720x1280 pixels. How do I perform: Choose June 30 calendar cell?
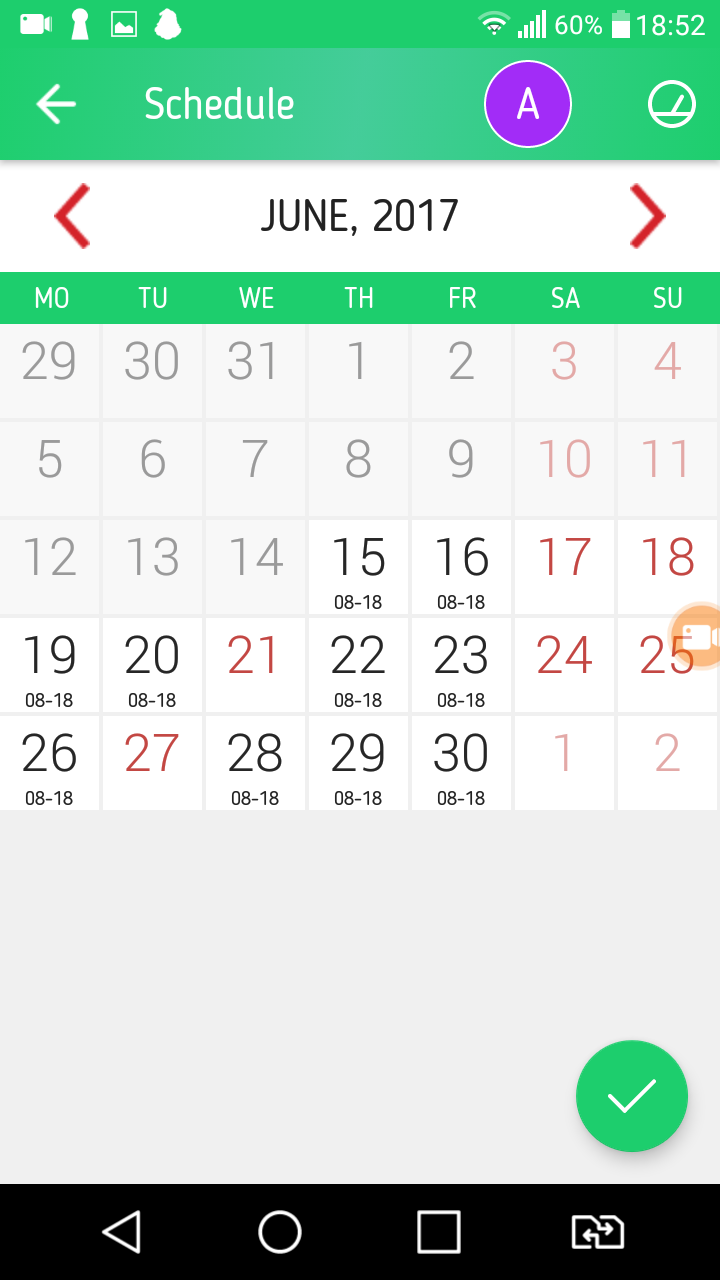click(461, 762)
